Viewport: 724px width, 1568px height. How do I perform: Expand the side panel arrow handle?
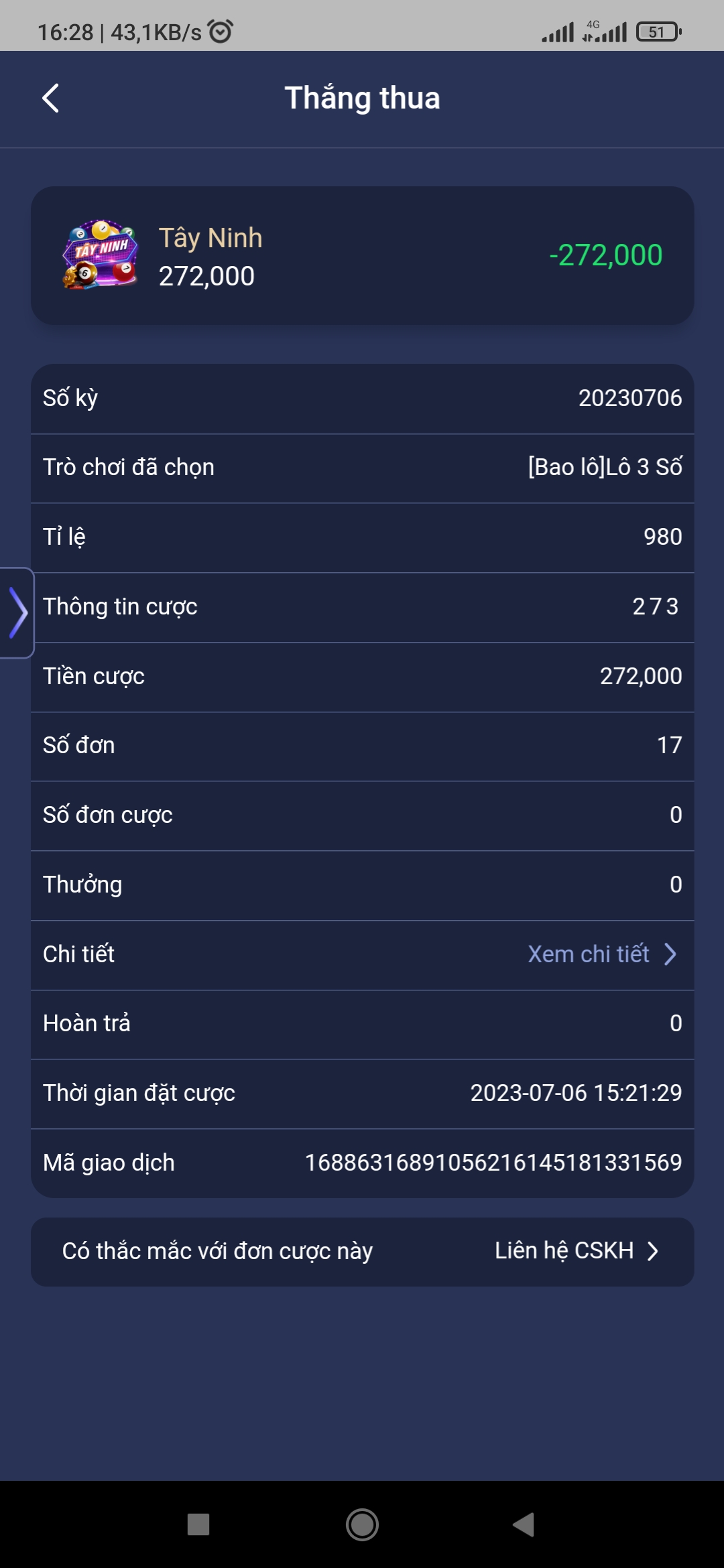(x=17, y=612)
